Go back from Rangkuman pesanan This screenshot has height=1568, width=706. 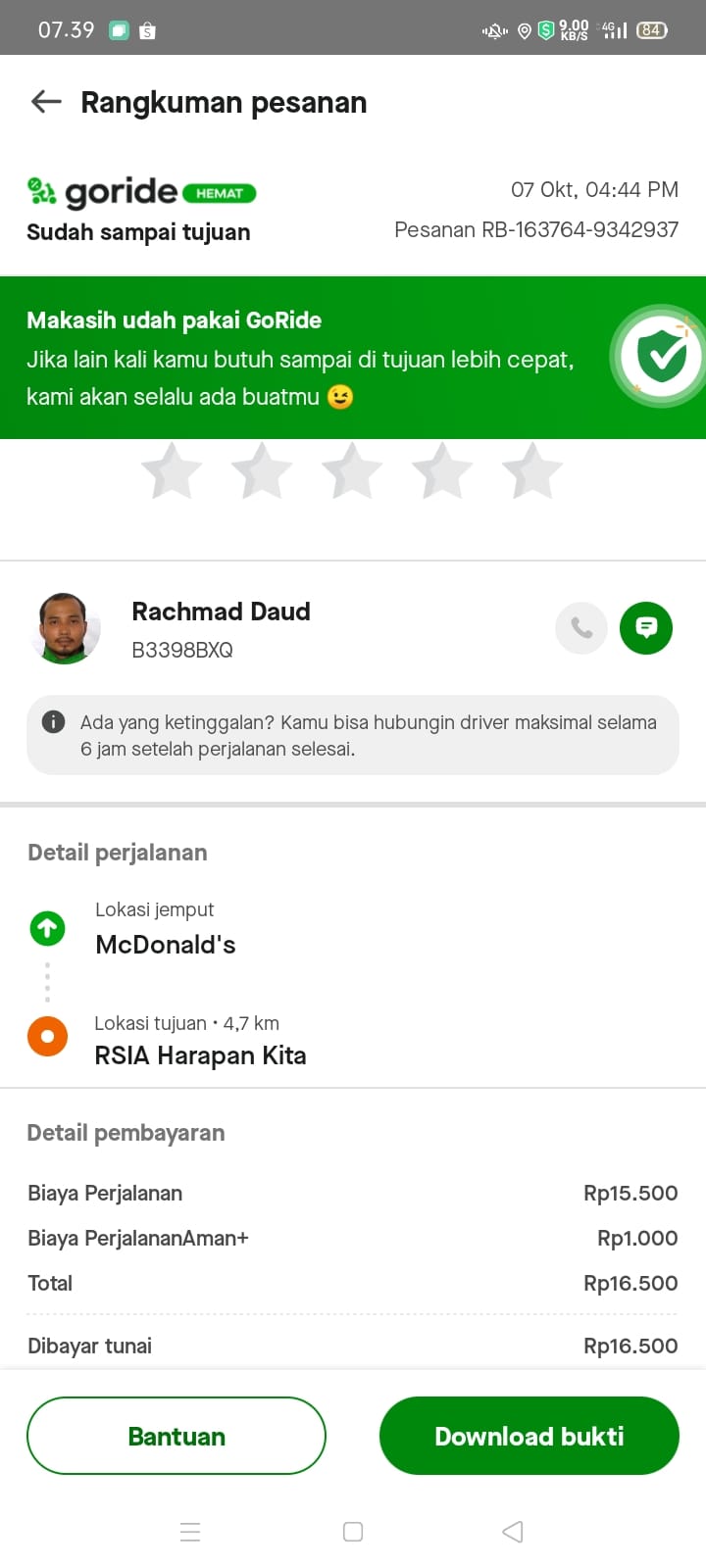click(x=46, y=102)
